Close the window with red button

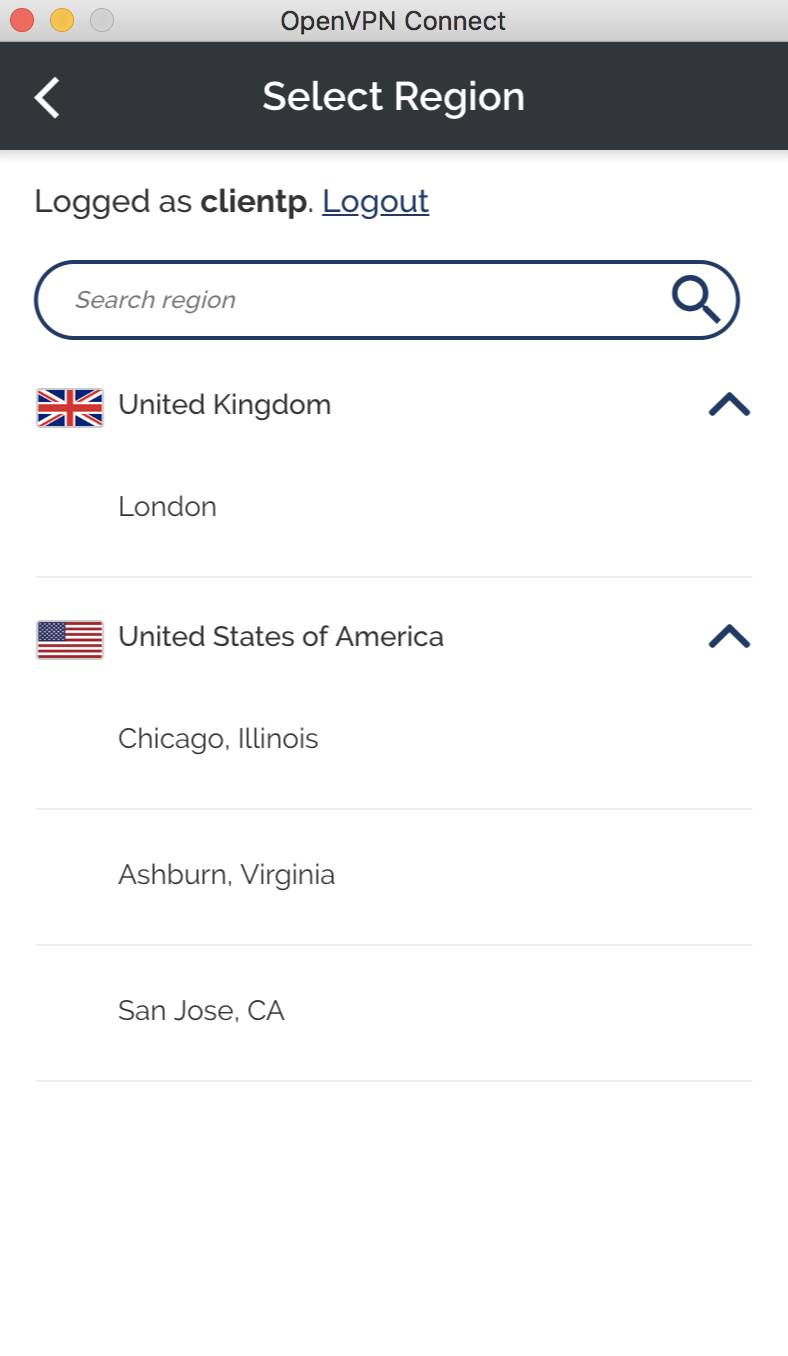tap(22, 20)
